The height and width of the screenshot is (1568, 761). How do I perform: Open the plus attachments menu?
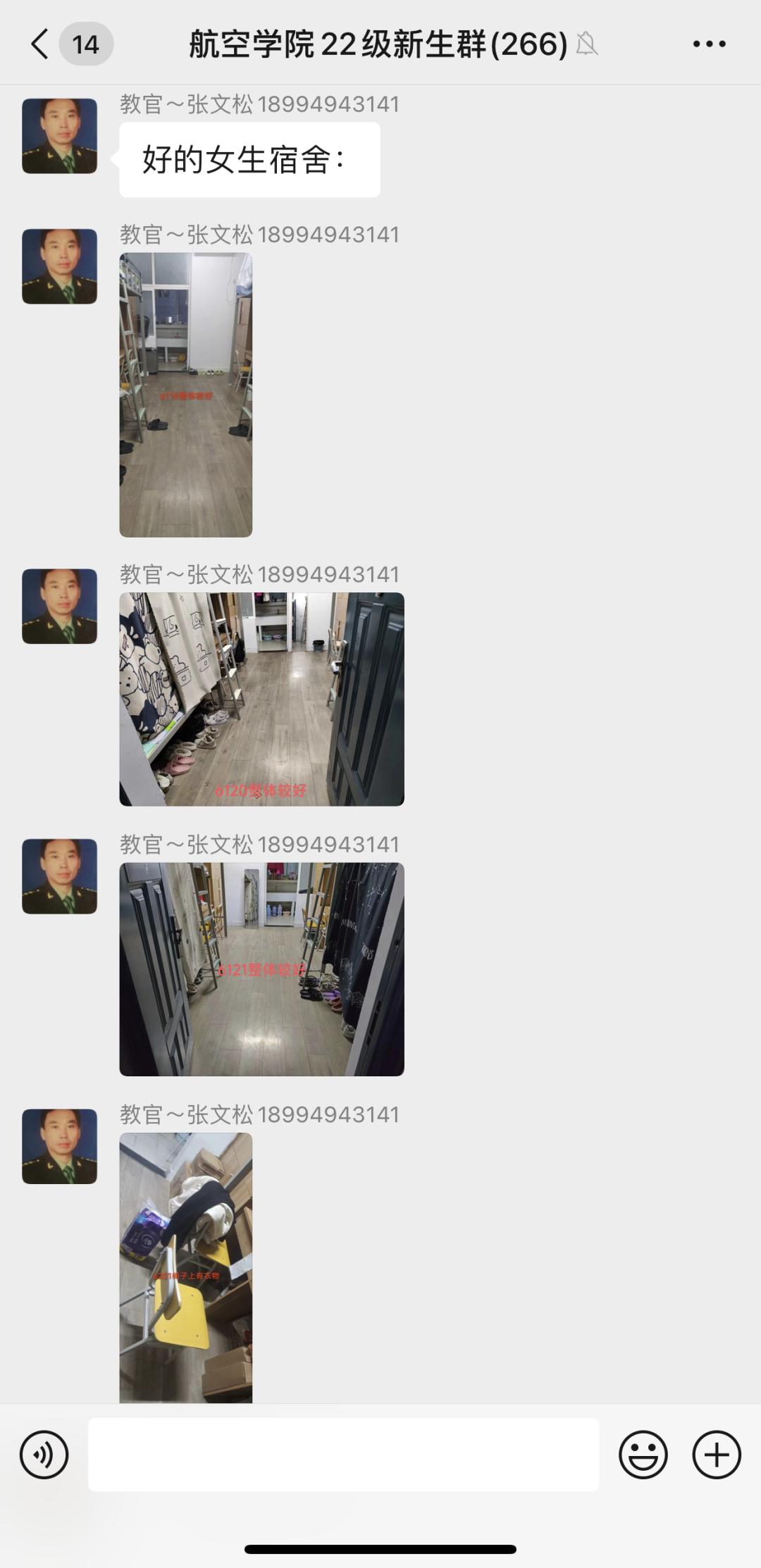[717, 1455]
